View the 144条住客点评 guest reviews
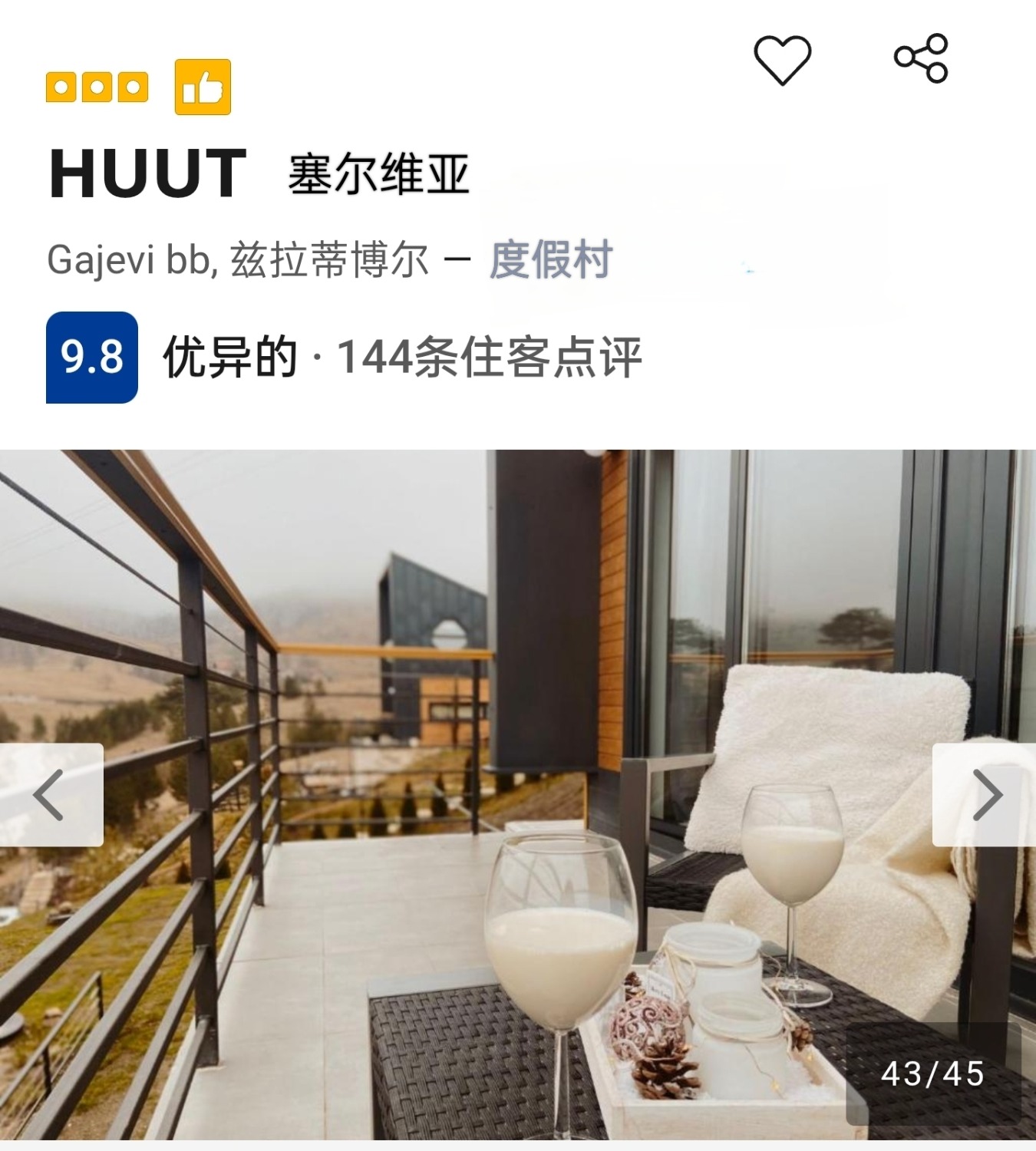Viewport: 1036px width, 1151px height. [488, 358]
